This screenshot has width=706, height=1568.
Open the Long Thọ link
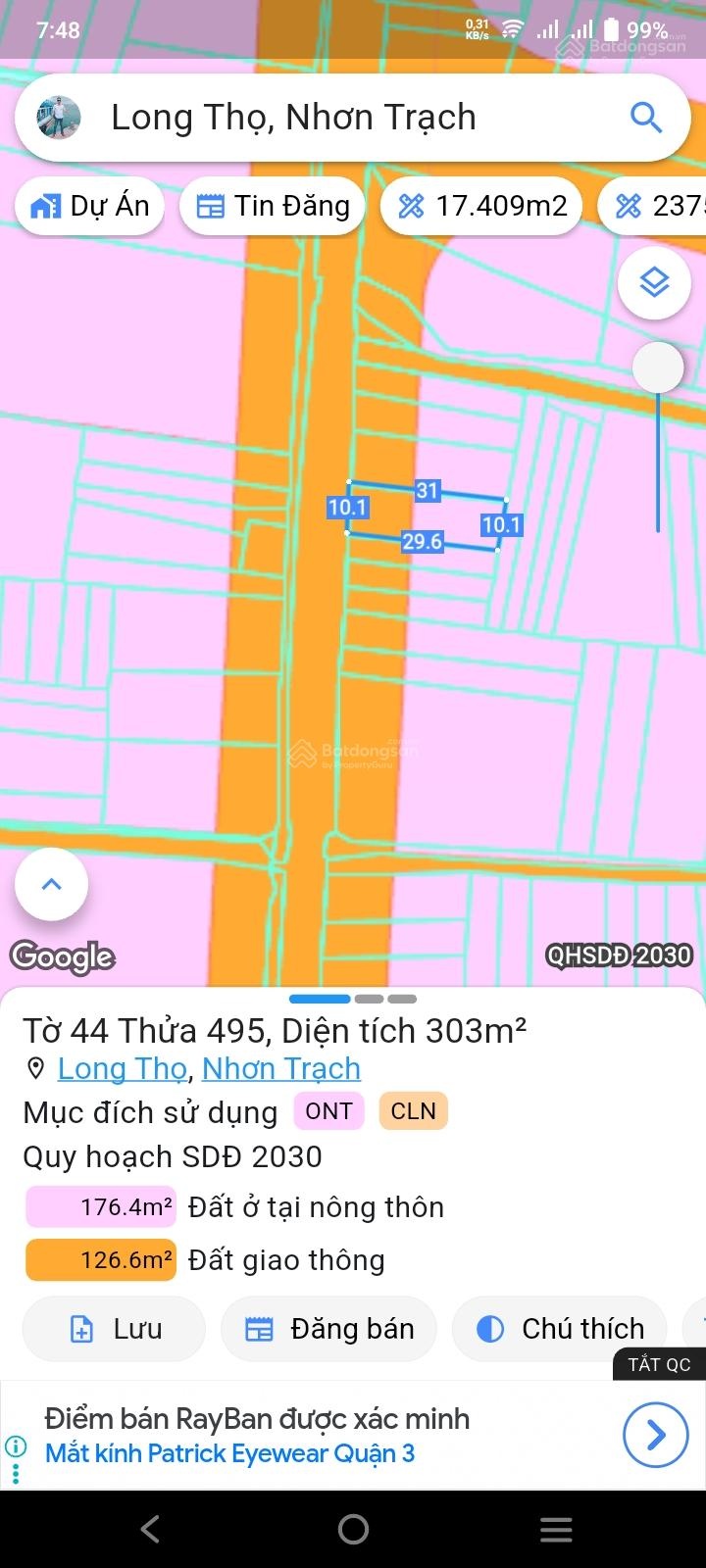point(121,1068)
